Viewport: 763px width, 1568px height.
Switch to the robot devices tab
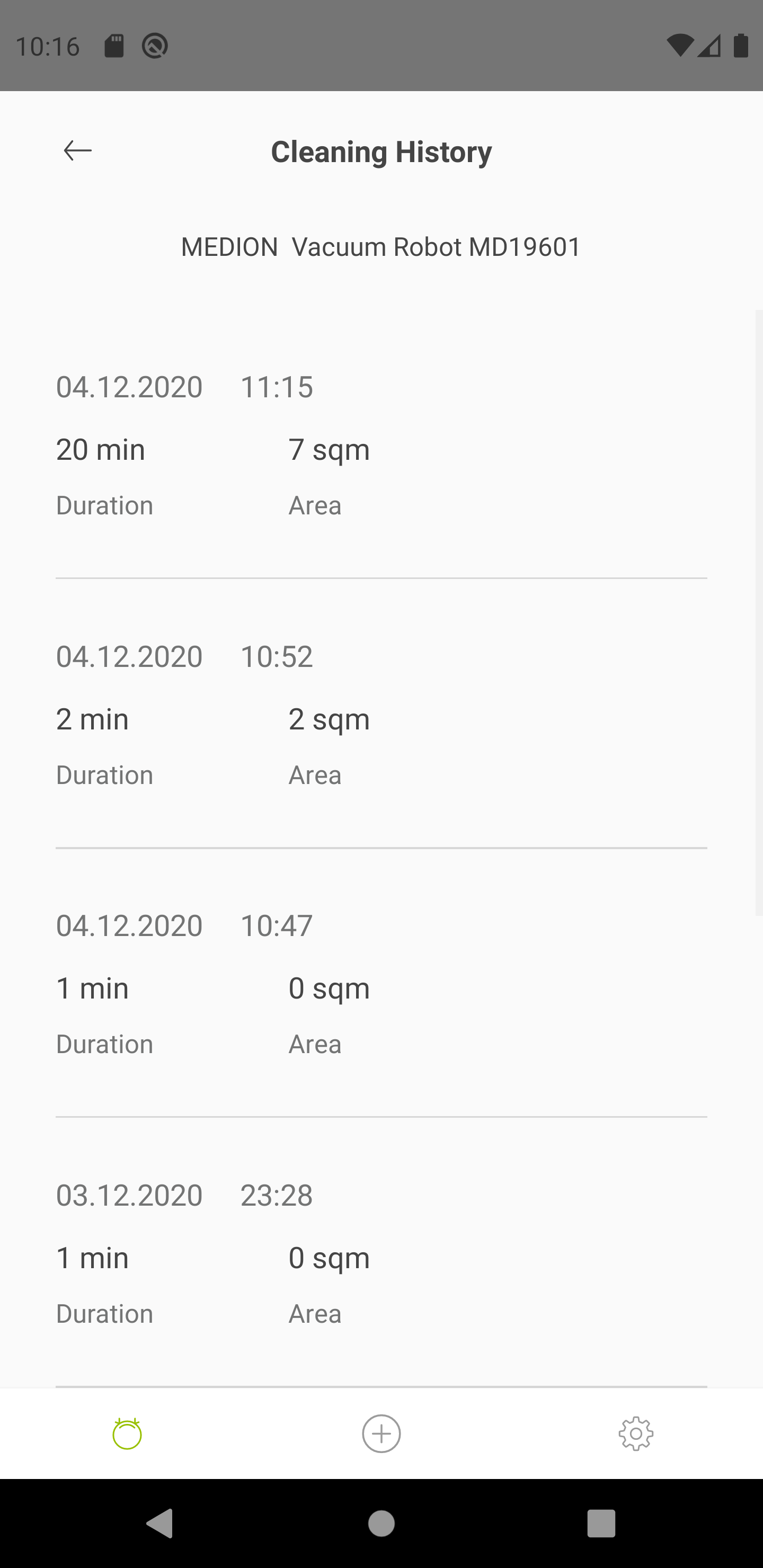point(127,1433)
